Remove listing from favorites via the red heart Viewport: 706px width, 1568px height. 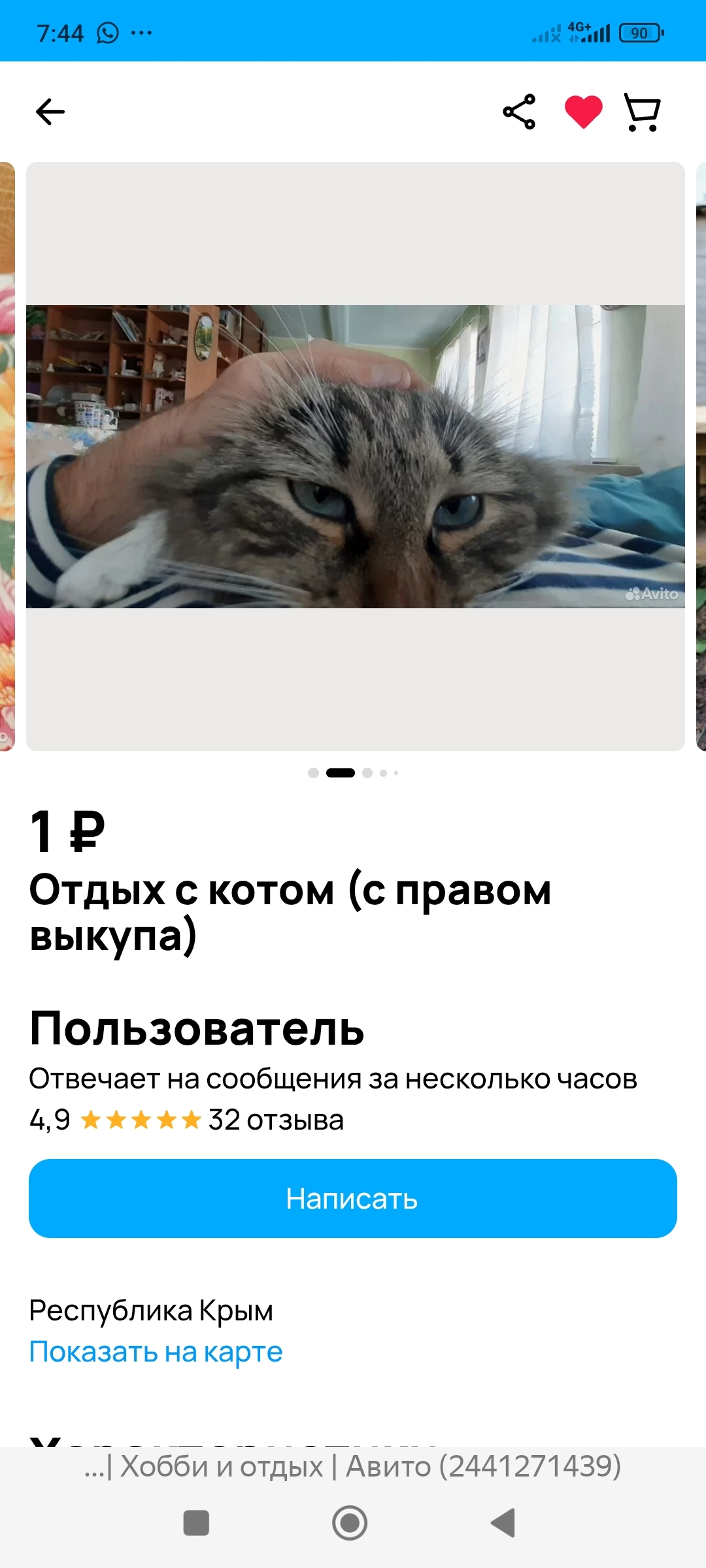coord(583,112)
